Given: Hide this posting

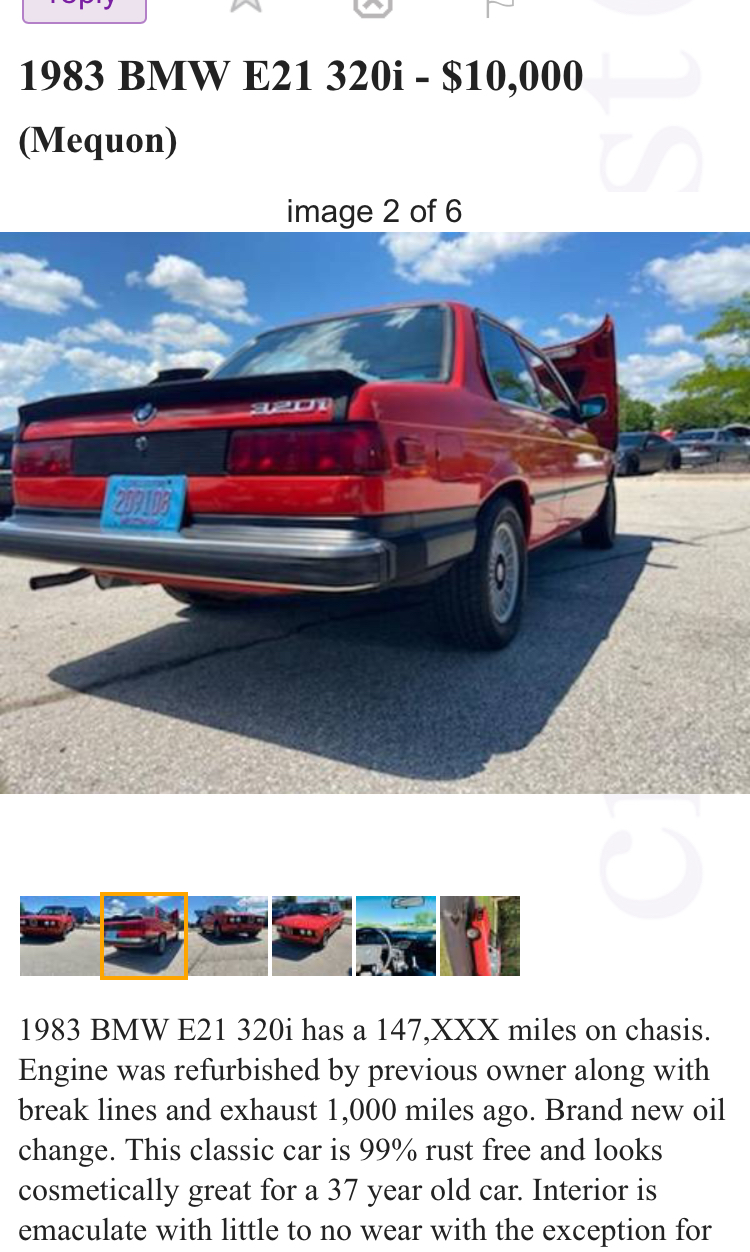Looking at the screenshot, I should click(x=372, y=6).
